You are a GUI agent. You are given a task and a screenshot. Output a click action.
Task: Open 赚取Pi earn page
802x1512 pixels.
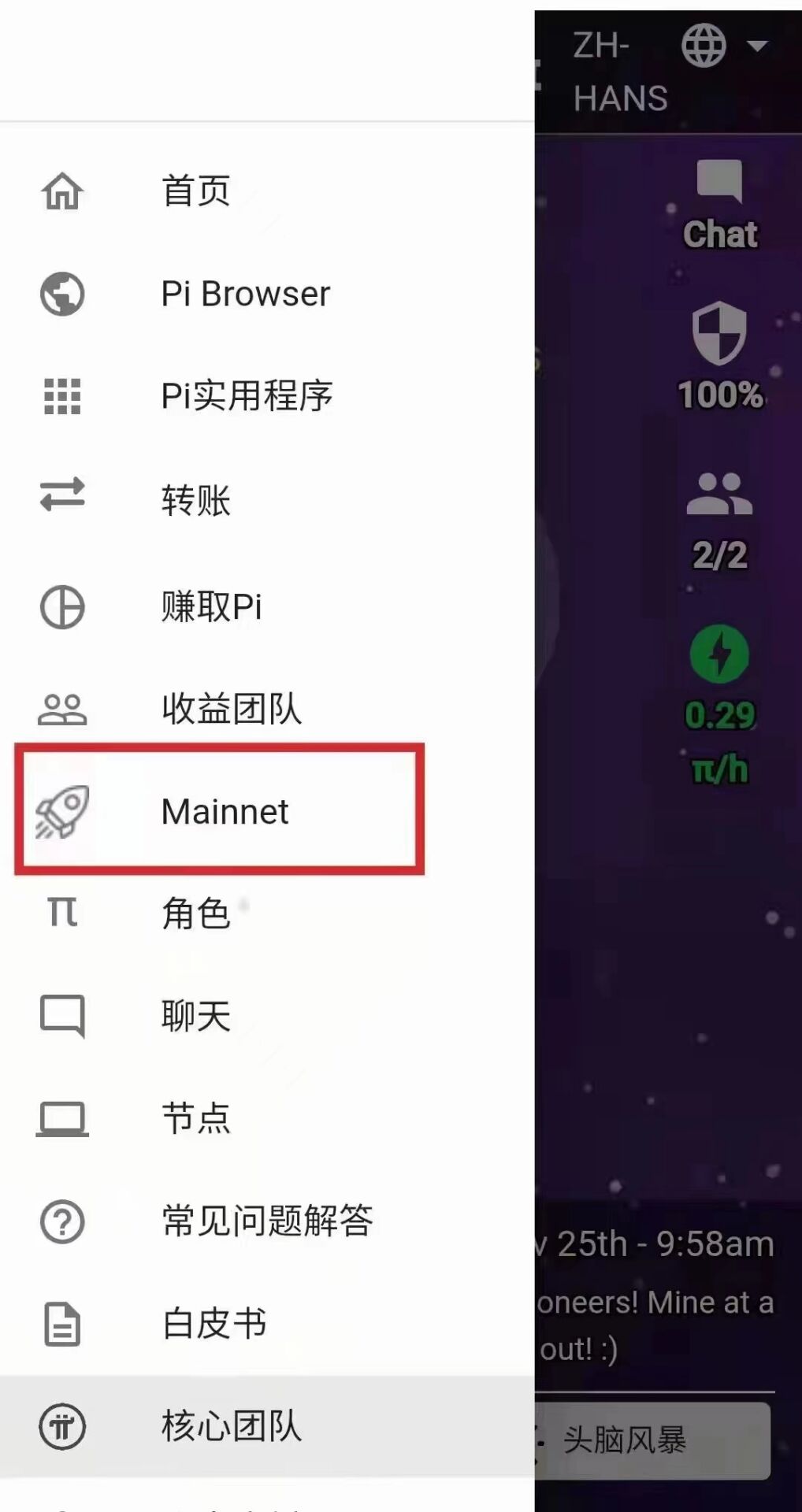[x=211, y=606]
